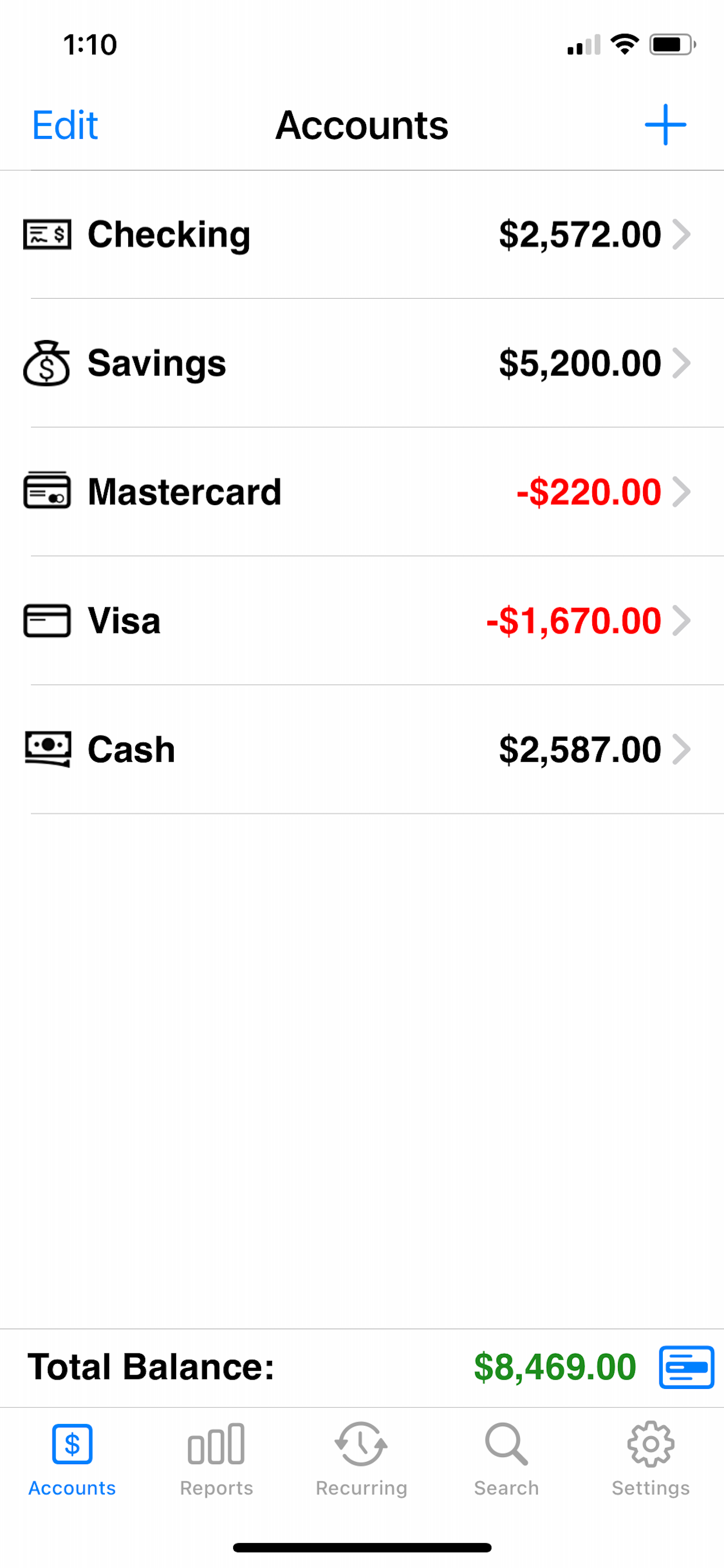Click the Mastercard credit card icon
Image resolution: width=724 pixels, height=1568 pixels.
(47, 491)
